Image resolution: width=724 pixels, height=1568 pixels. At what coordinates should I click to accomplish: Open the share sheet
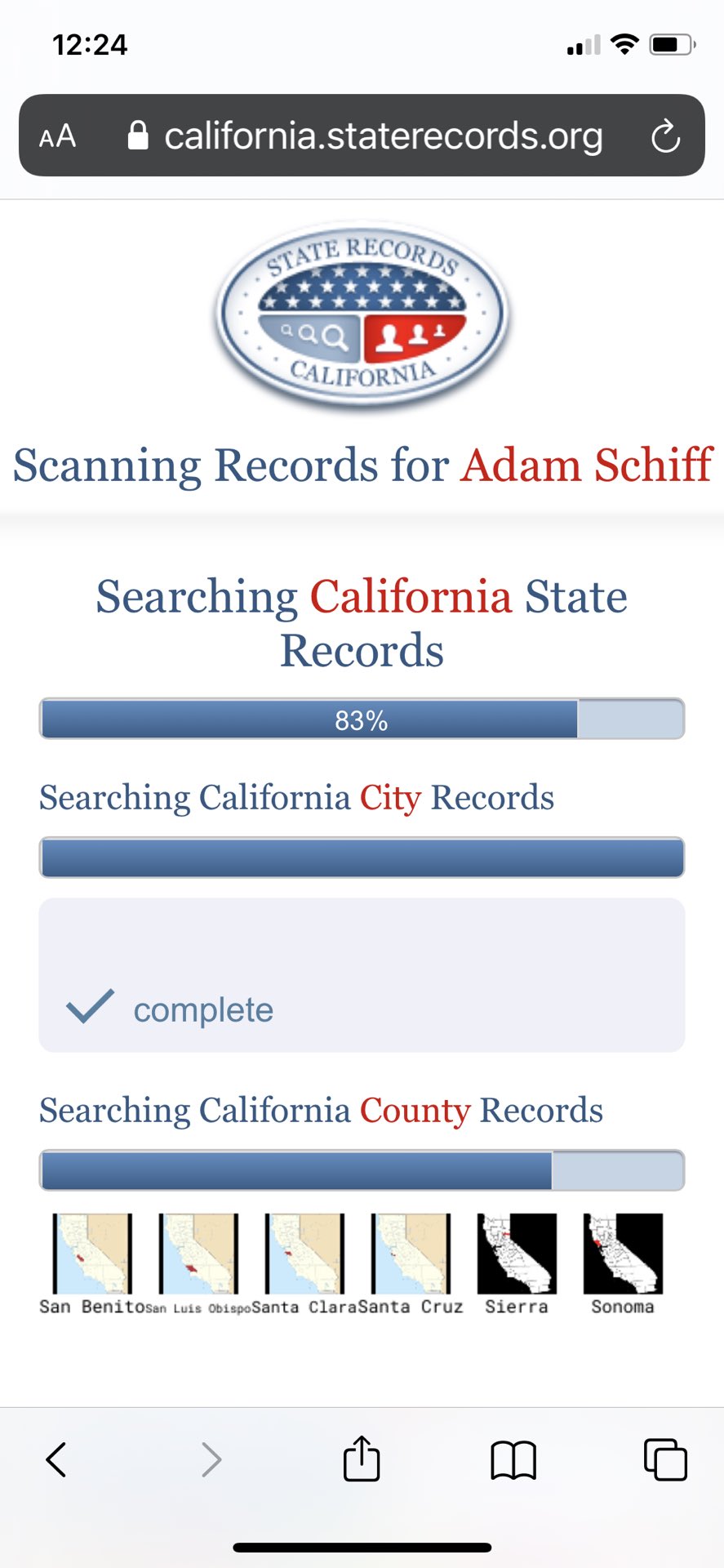tap(362, 1458)
